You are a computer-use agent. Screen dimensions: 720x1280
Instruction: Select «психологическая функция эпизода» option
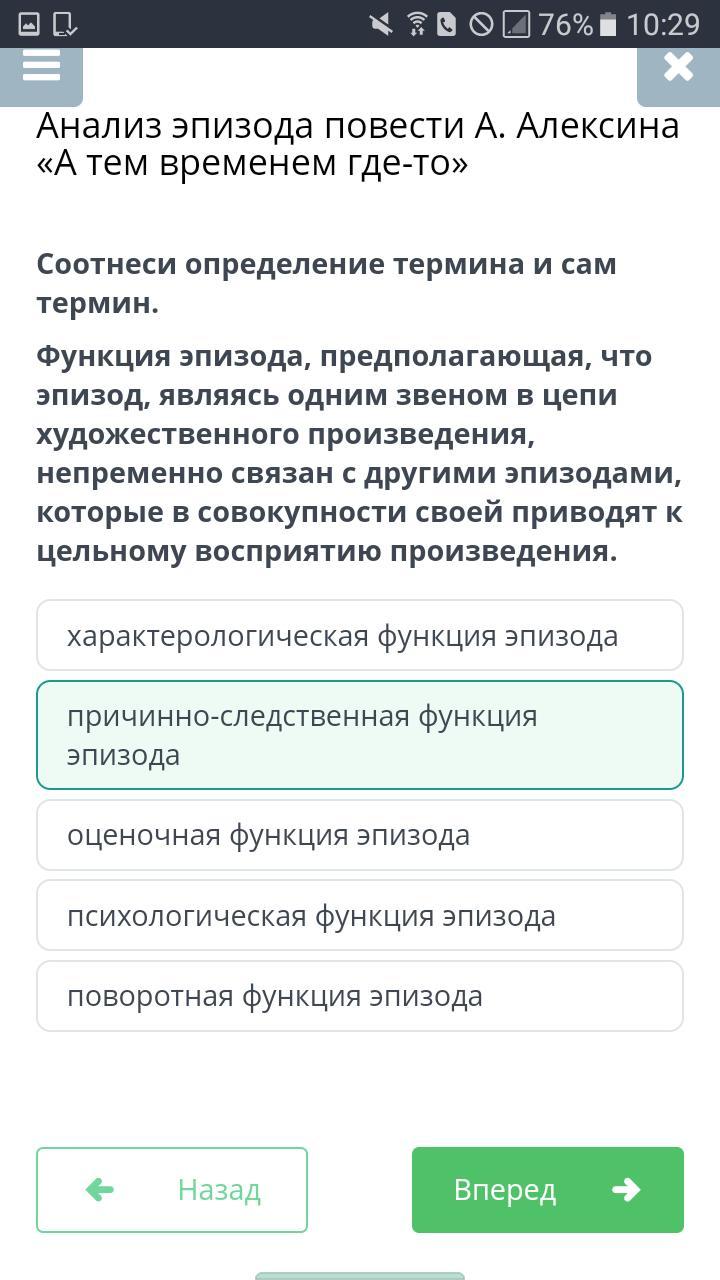360,915
